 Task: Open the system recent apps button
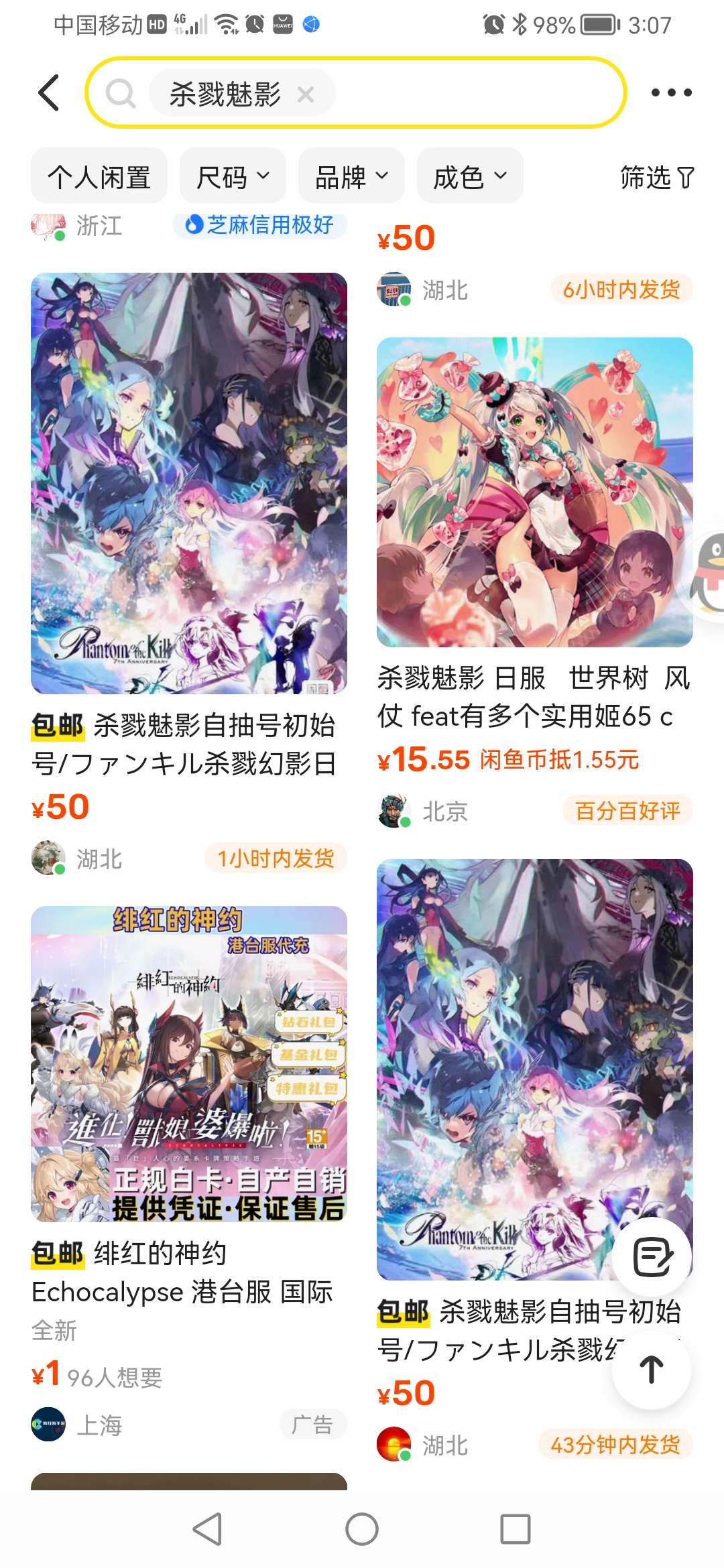pos(515,1529)
